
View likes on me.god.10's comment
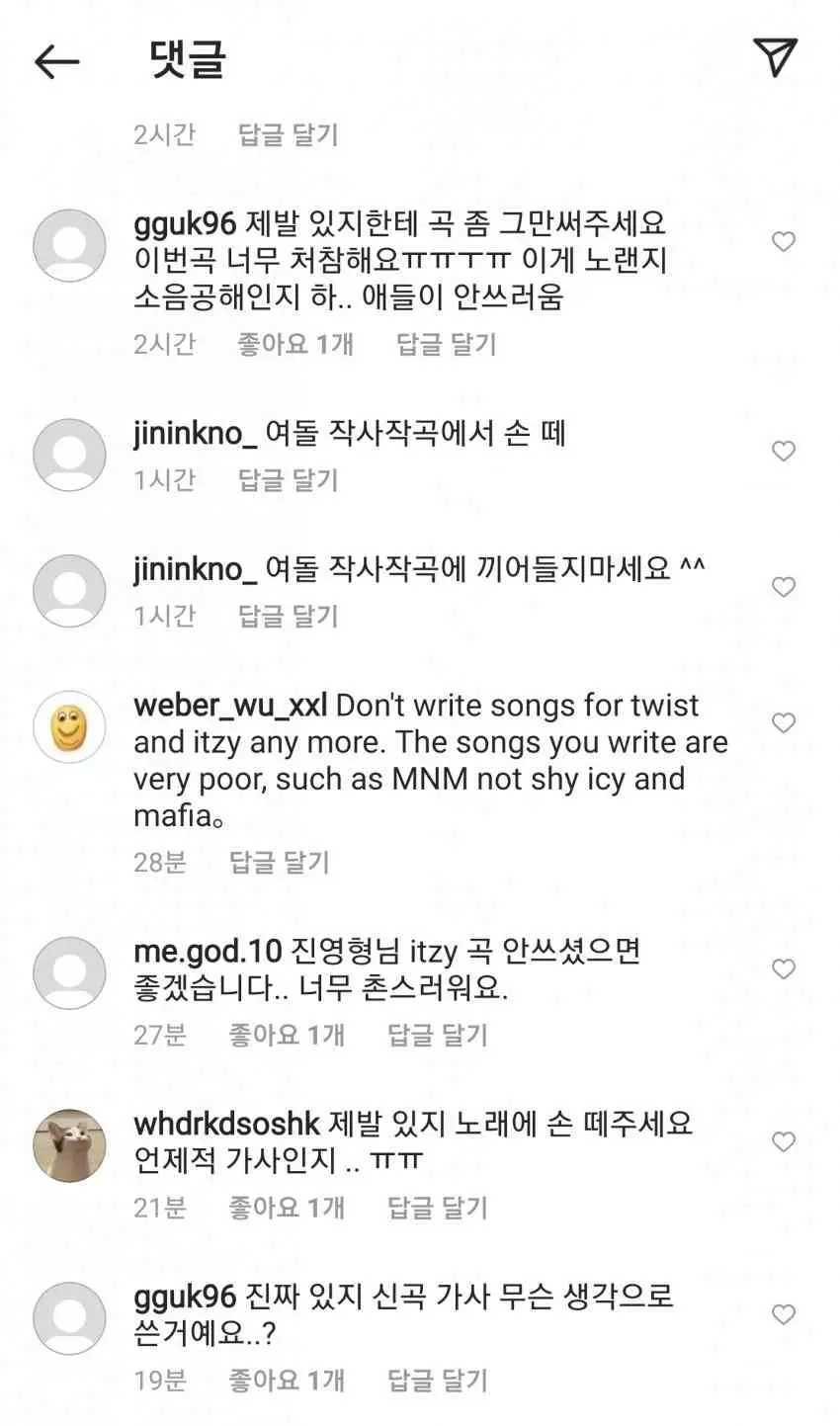pyautogui.click(x=287, y=1036)
